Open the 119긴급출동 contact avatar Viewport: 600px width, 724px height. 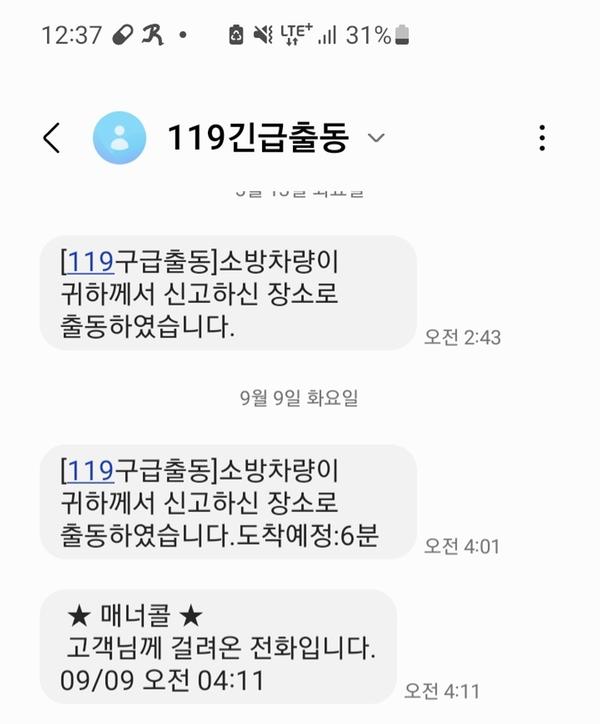click(119, 139)
